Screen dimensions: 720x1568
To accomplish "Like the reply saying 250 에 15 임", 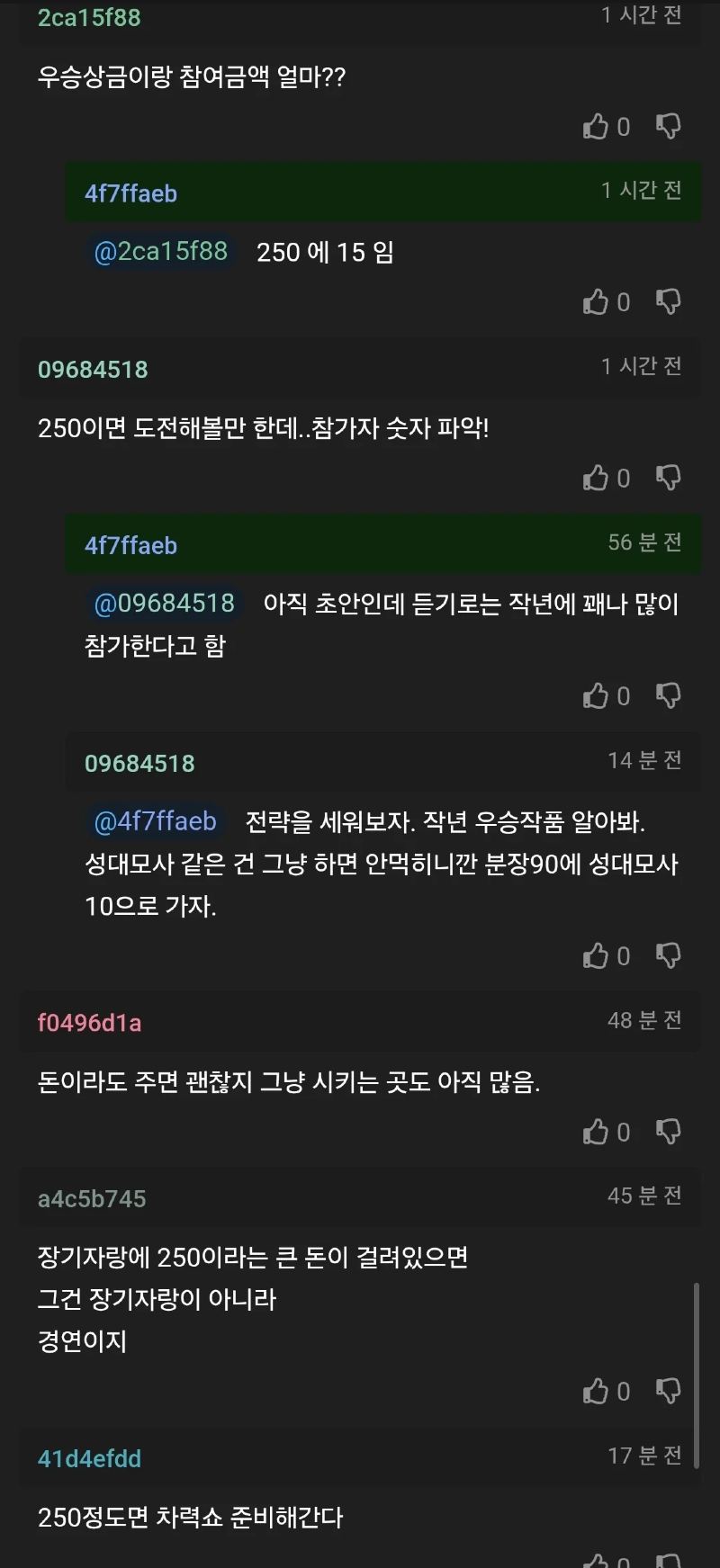I will [596, 302].
